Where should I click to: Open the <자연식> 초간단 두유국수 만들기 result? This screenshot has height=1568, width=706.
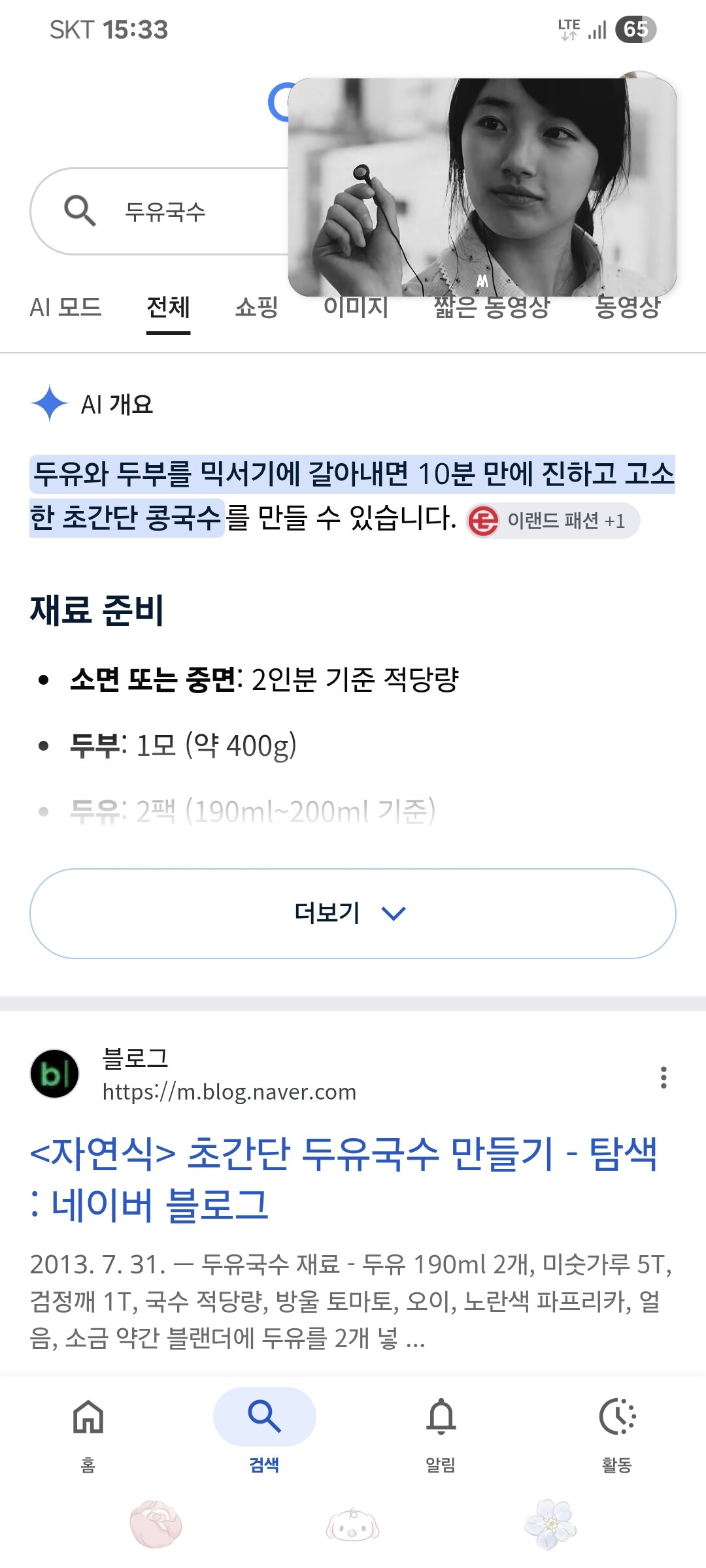(343, 1179)
